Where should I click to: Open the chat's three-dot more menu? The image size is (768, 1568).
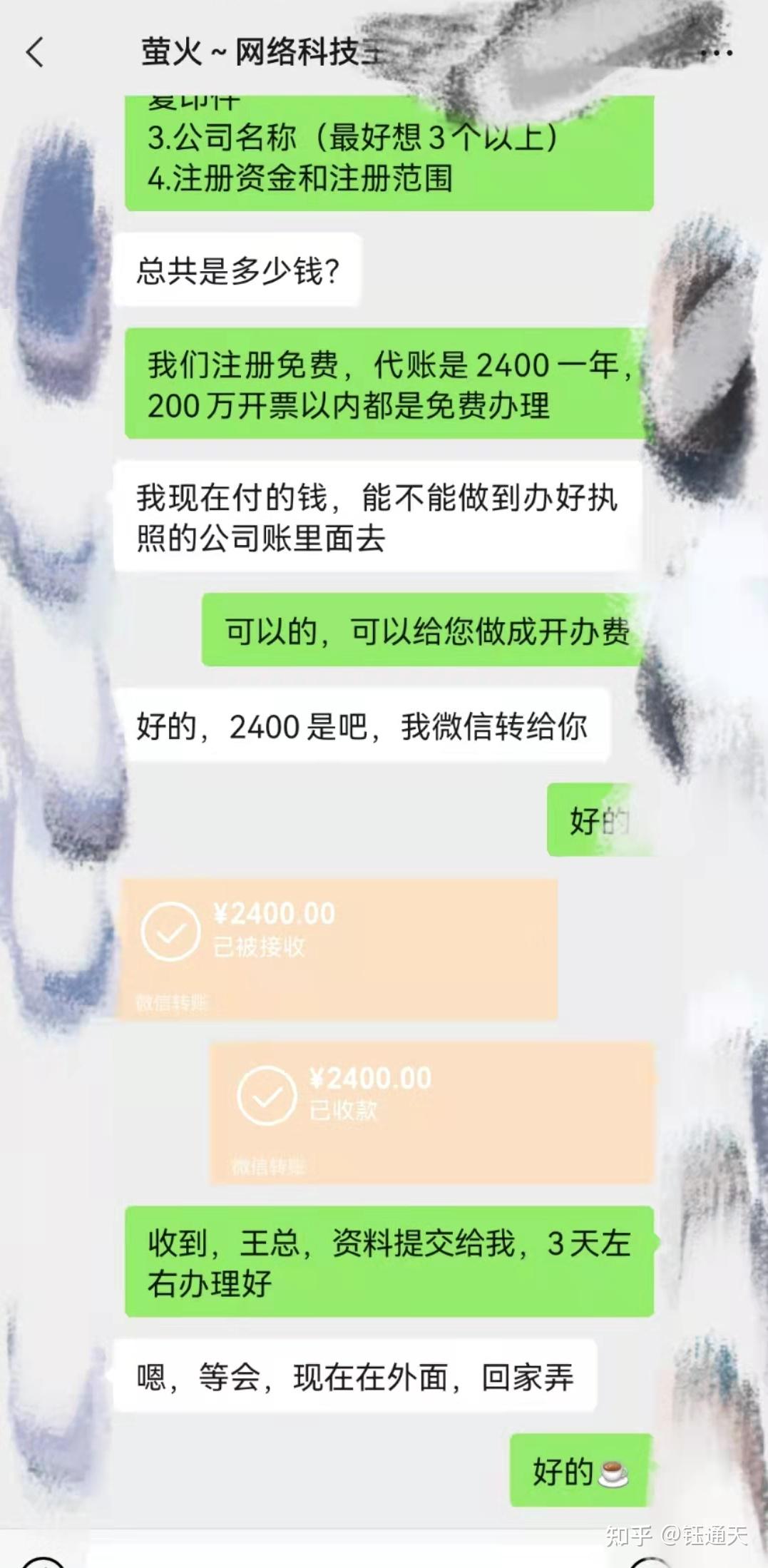tap(717, 53)
